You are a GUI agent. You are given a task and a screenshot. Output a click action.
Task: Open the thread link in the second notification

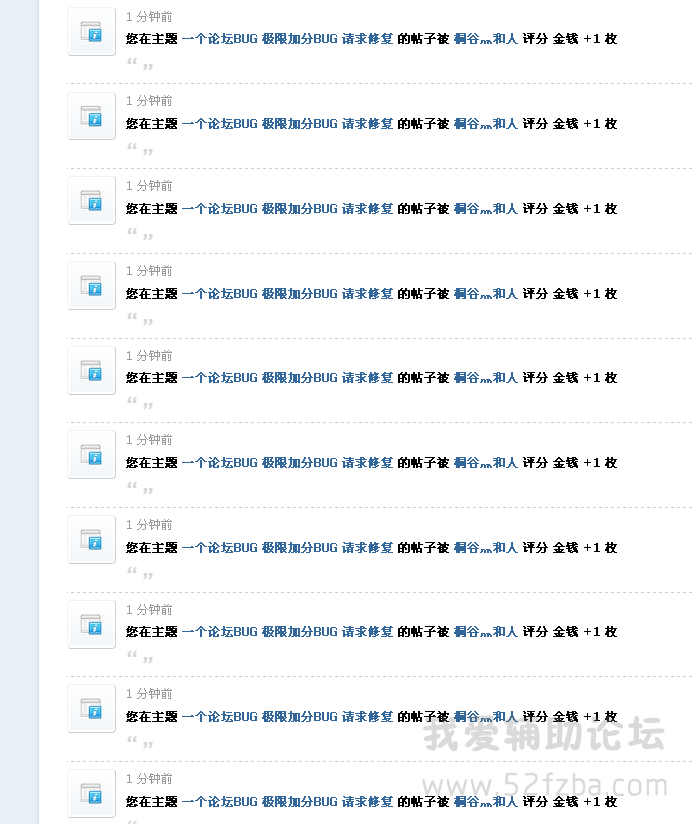point(287,124)
